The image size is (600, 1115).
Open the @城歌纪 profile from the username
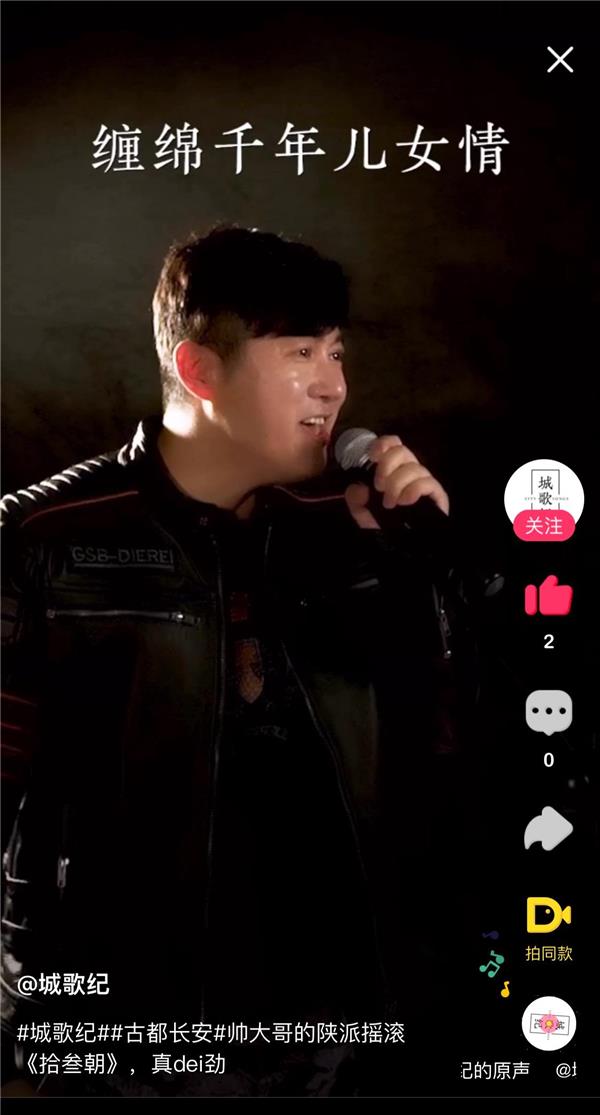tap(63, 985)
